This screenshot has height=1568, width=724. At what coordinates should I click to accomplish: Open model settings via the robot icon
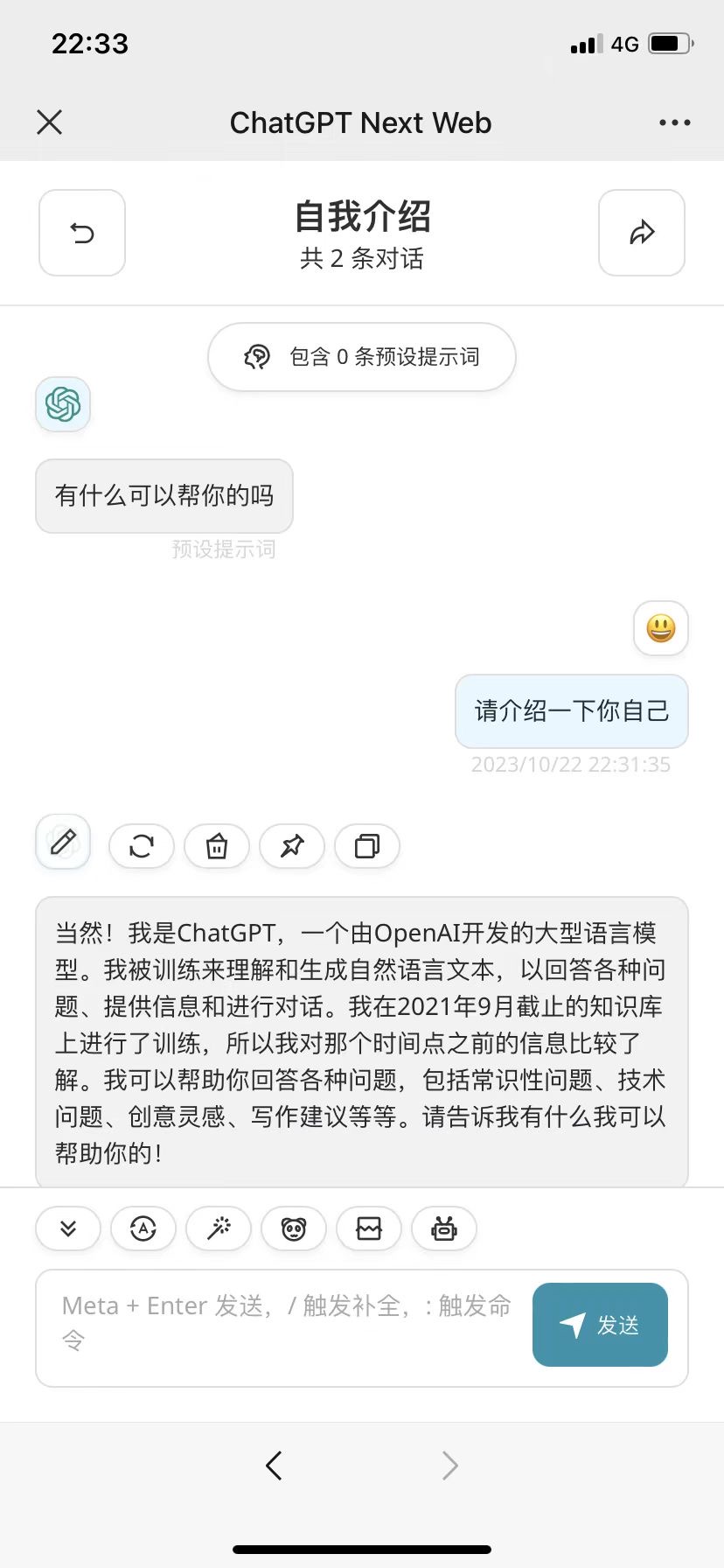tap(443, 1228)
